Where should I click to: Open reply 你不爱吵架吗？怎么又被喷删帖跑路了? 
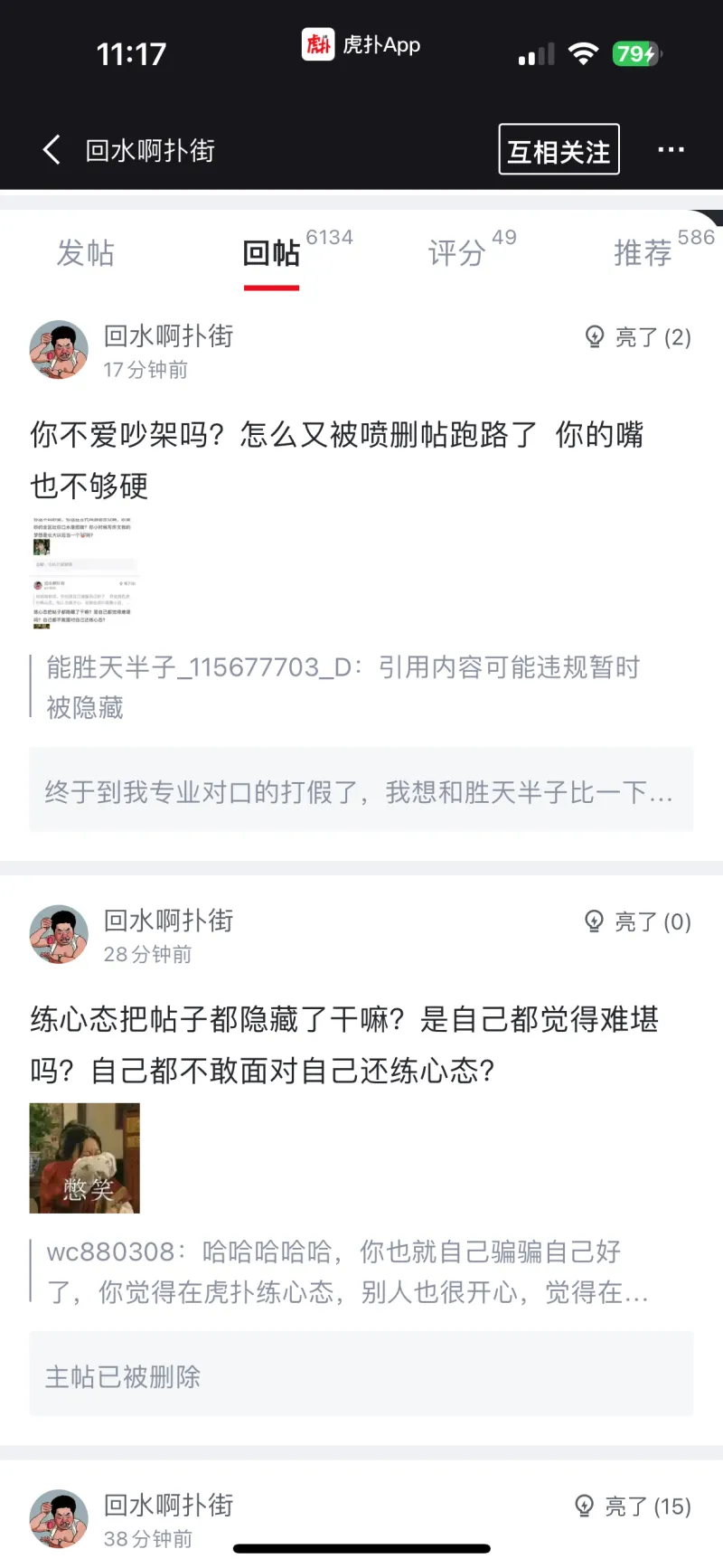click(336, 459)
